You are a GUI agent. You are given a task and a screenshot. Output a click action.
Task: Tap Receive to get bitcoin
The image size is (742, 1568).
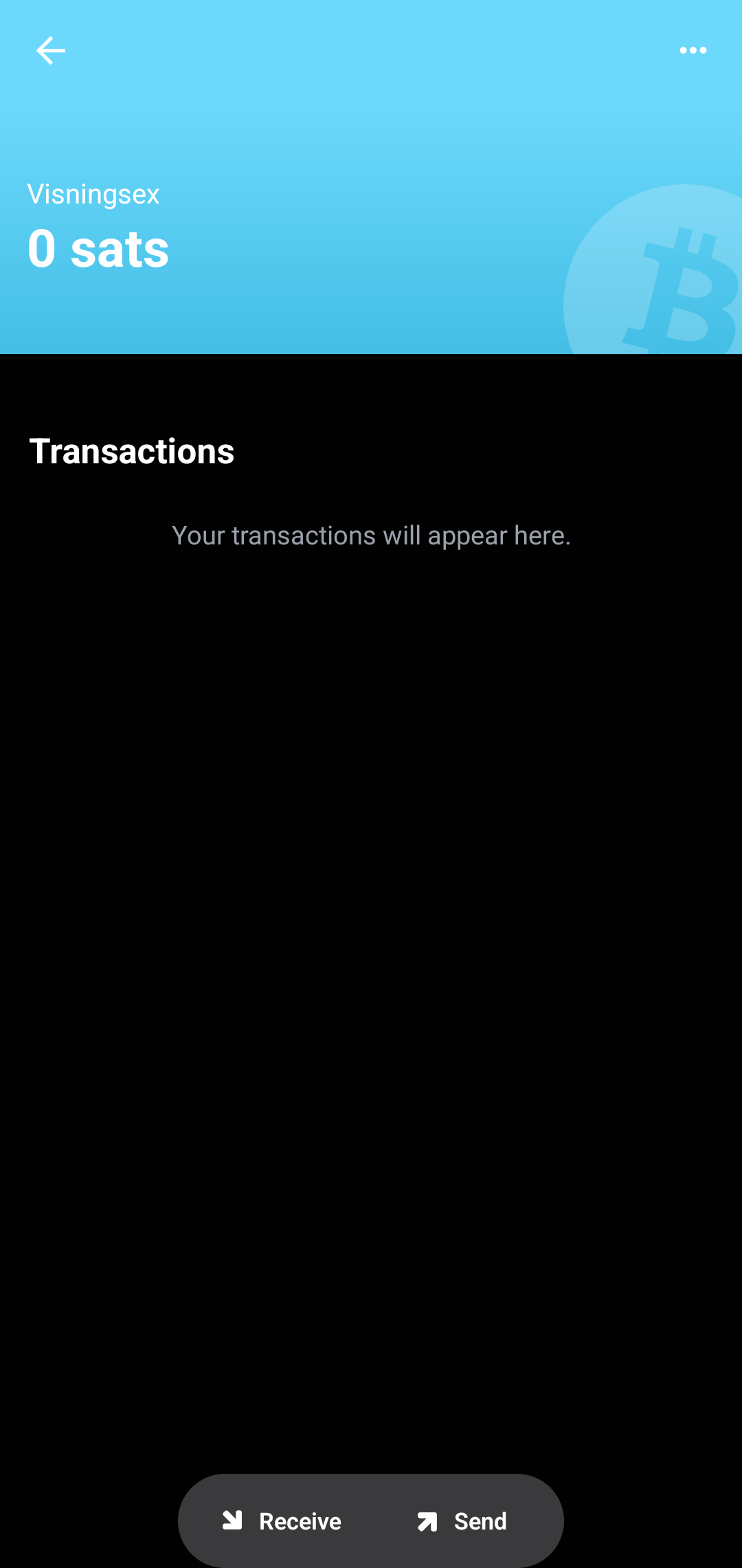coord(282,1521)
